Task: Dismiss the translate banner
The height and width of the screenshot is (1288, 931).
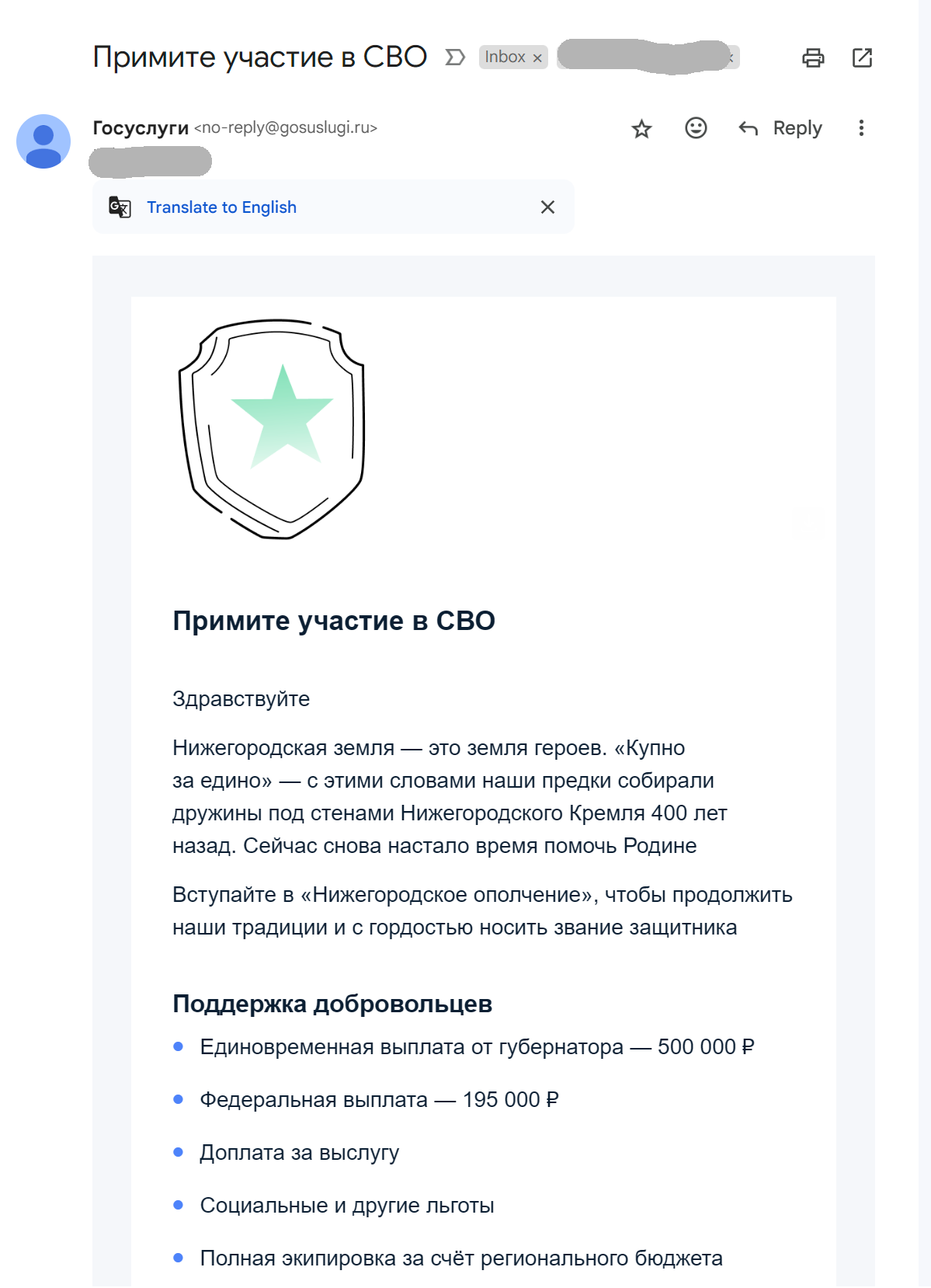Action: coord(547,207)
